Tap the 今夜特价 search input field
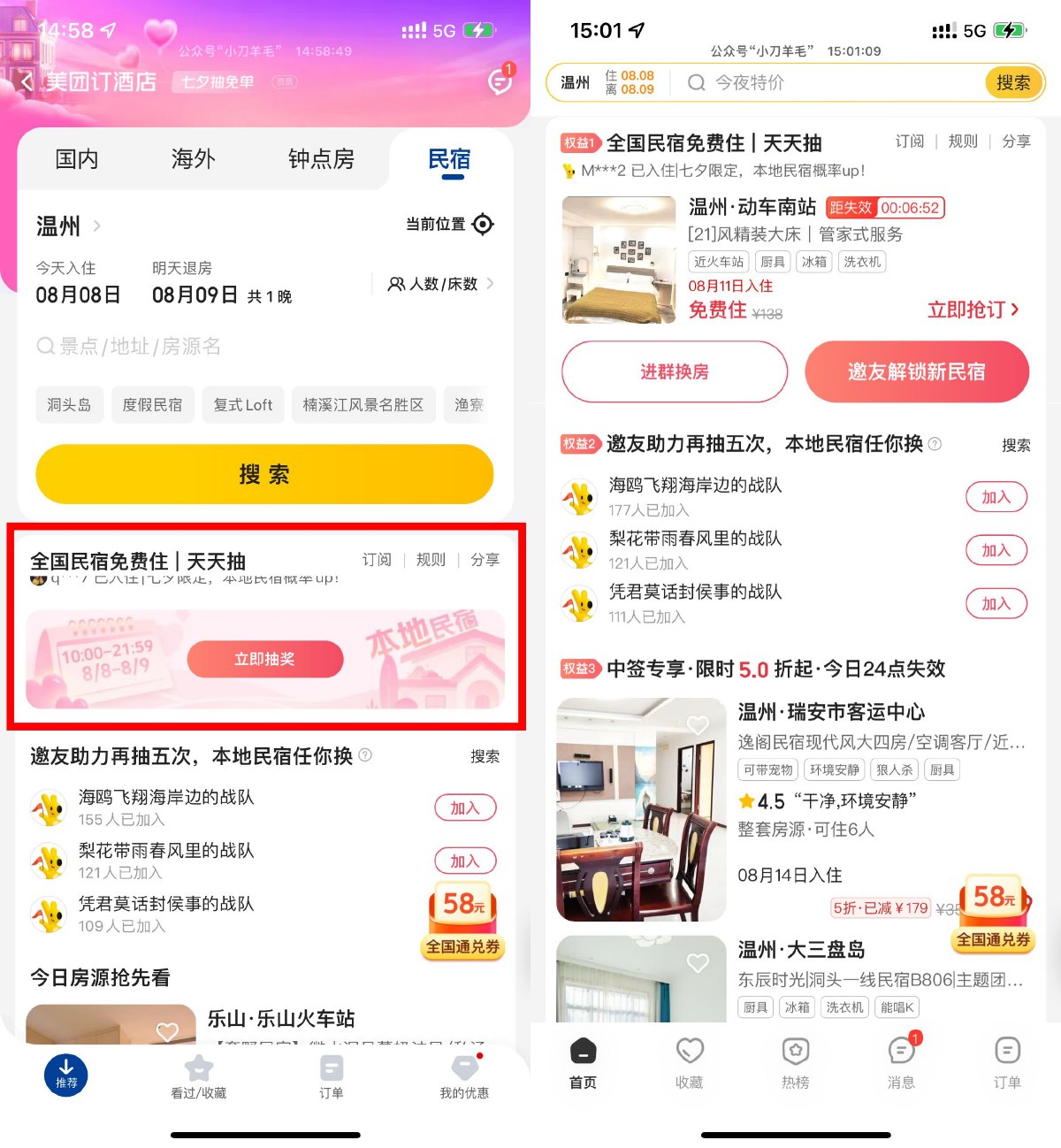1061x1148 pixels. pyautogui.click(x=796, y=82)
